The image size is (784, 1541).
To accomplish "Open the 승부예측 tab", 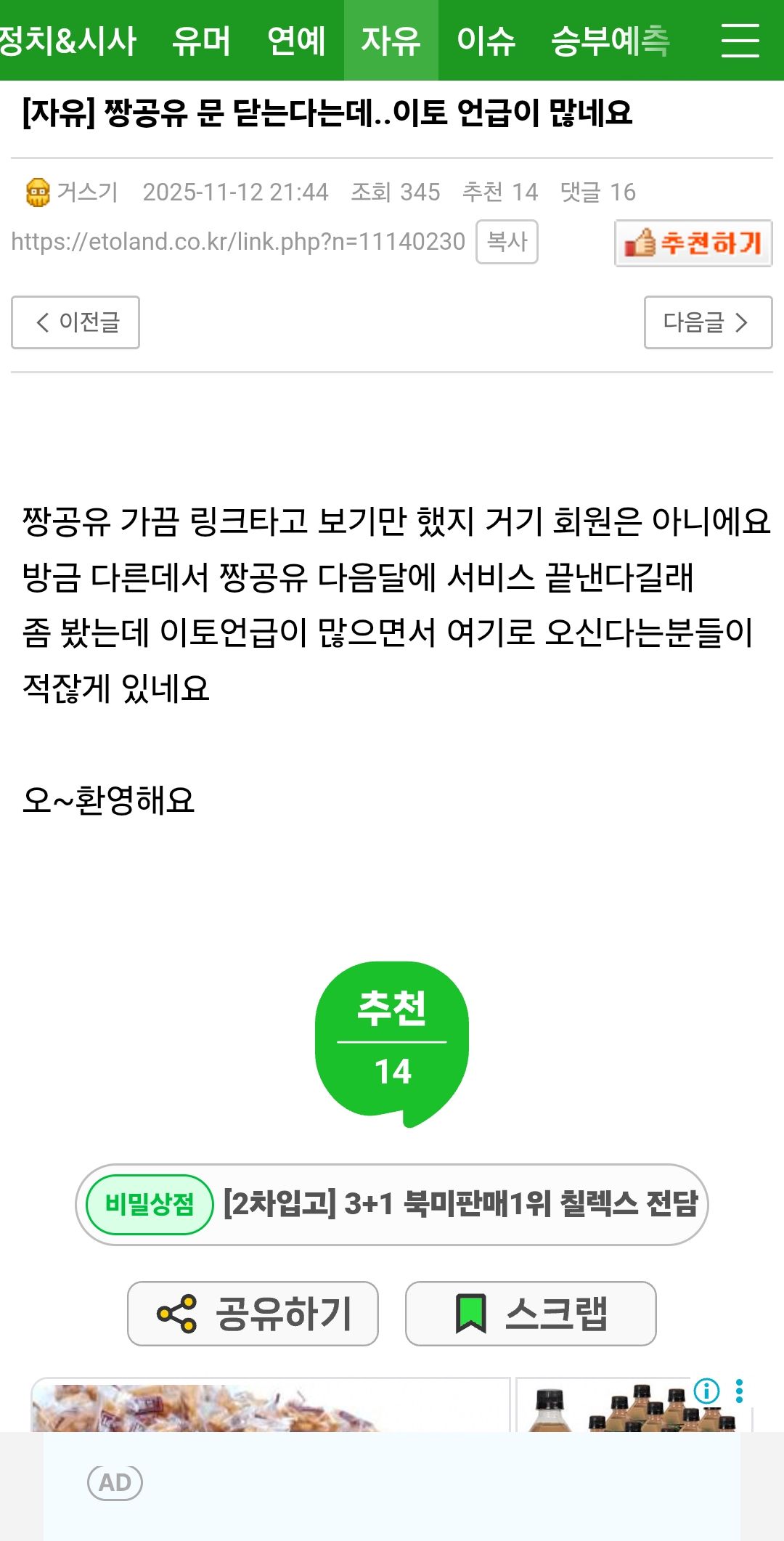I will (610, 41).
